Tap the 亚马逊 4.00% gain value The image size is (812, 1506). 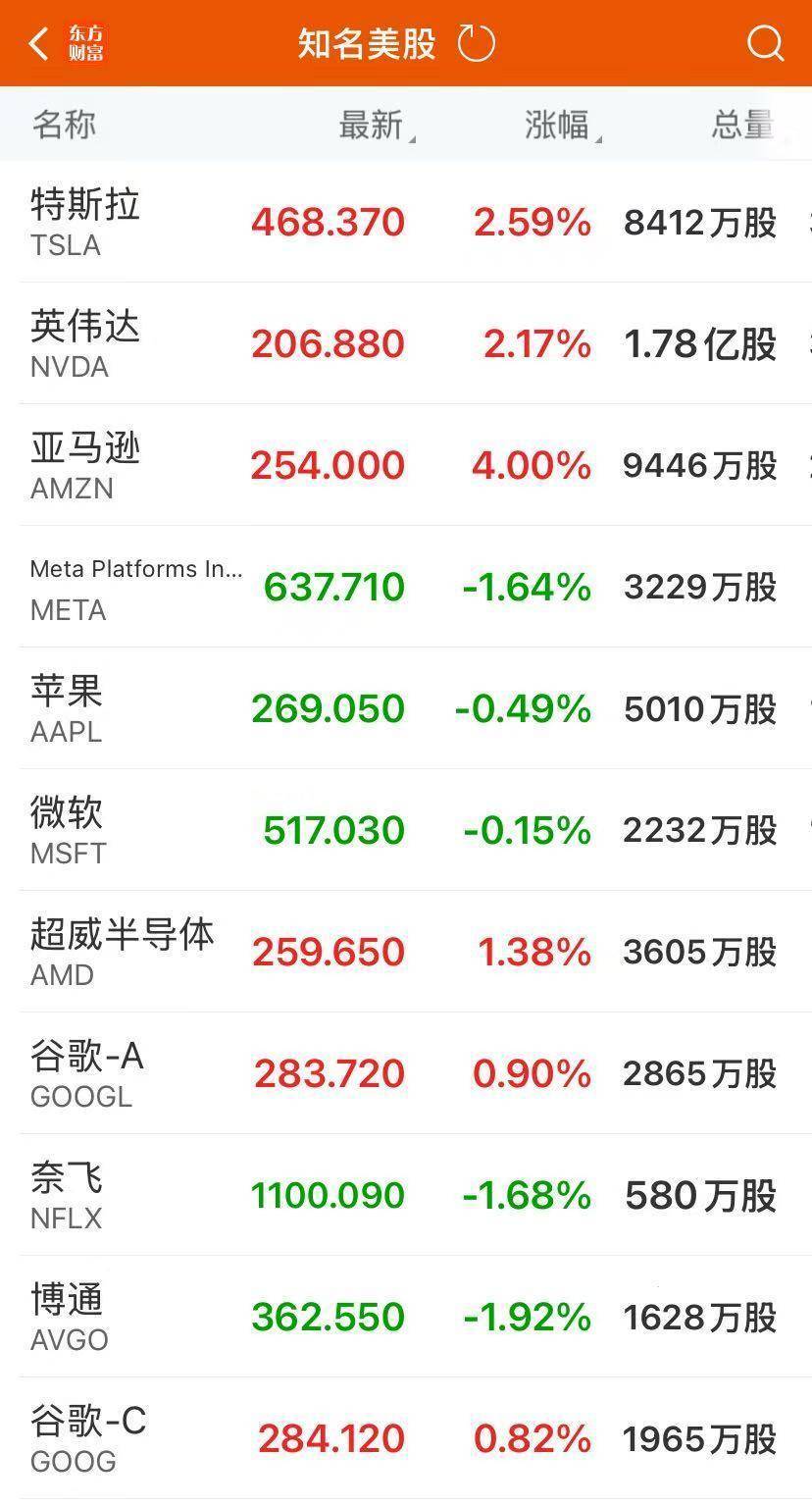tap(531, 465)
